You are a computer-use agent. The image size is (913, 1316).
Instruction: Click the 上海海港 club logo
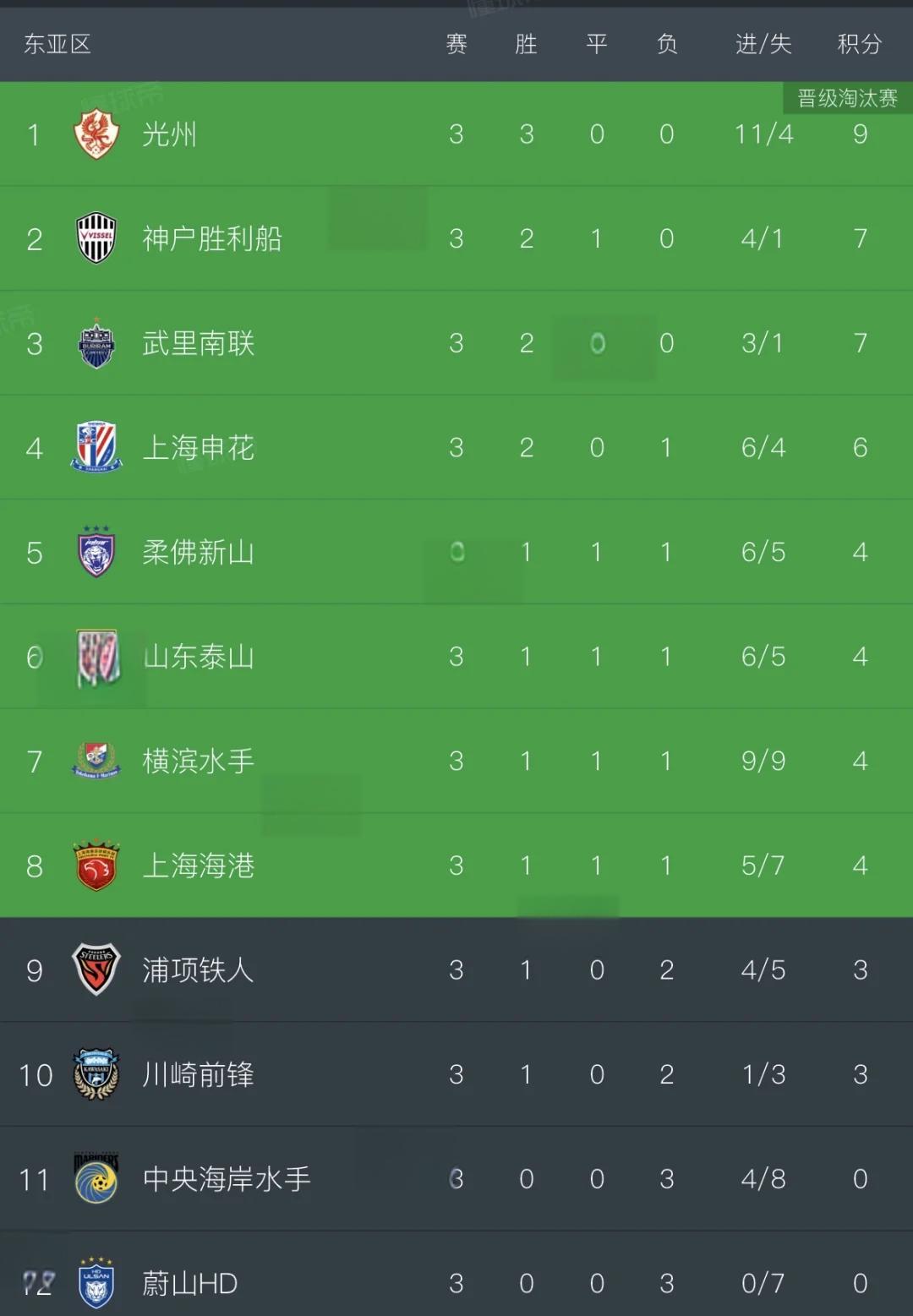tap(96, 866)
